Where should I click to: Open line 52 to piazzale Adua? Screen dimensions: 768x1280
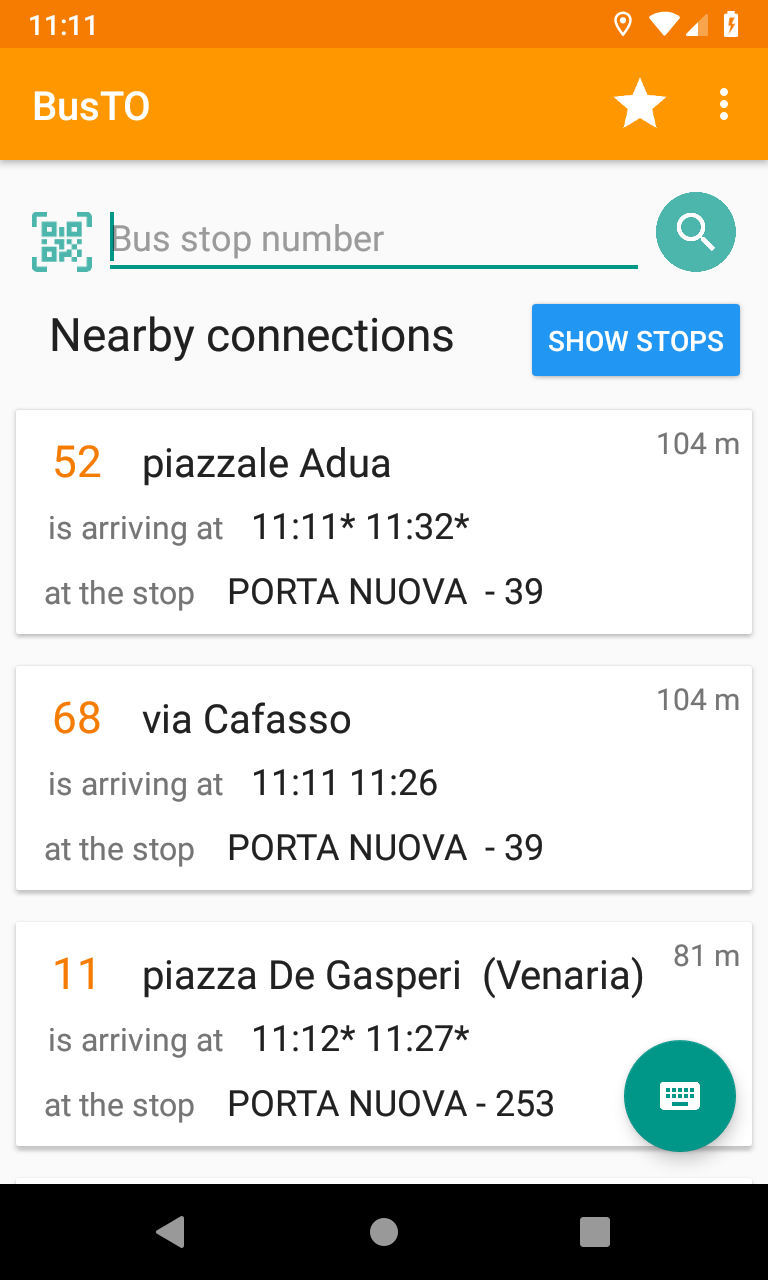click(x=383, y=522)
